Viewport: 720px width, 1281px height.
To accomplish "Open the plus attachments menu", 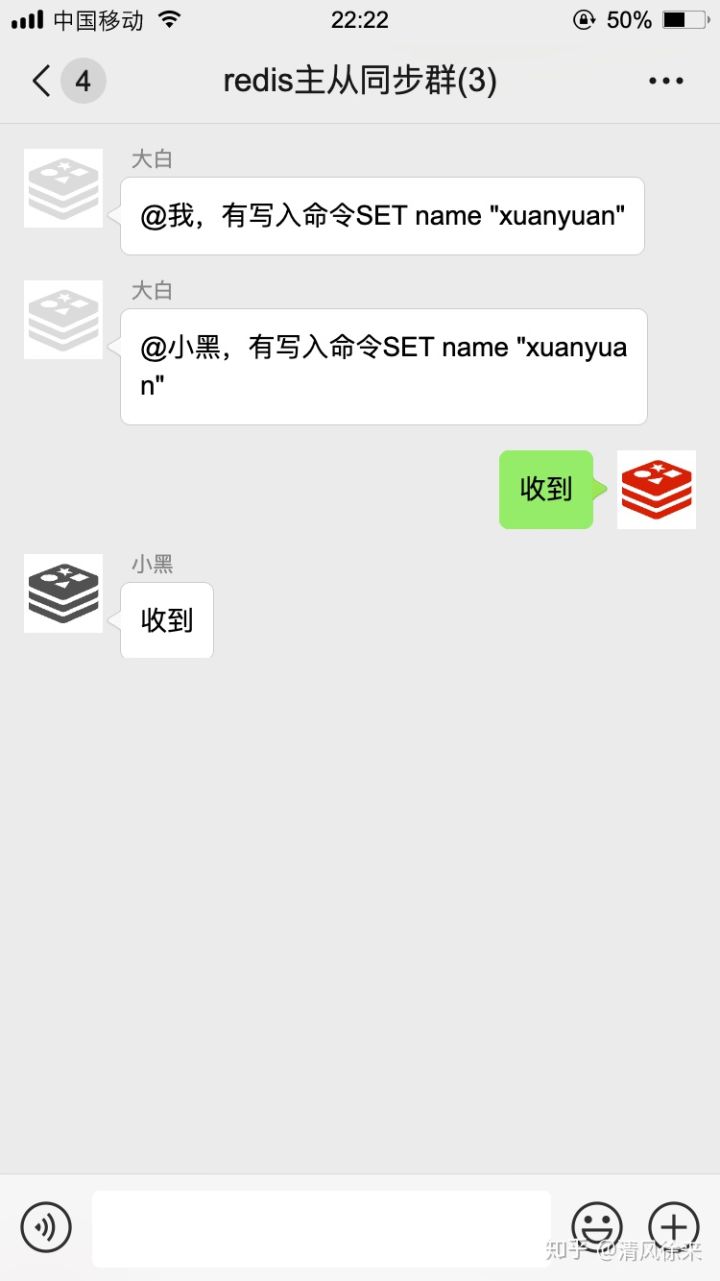I will (673, 1227).
